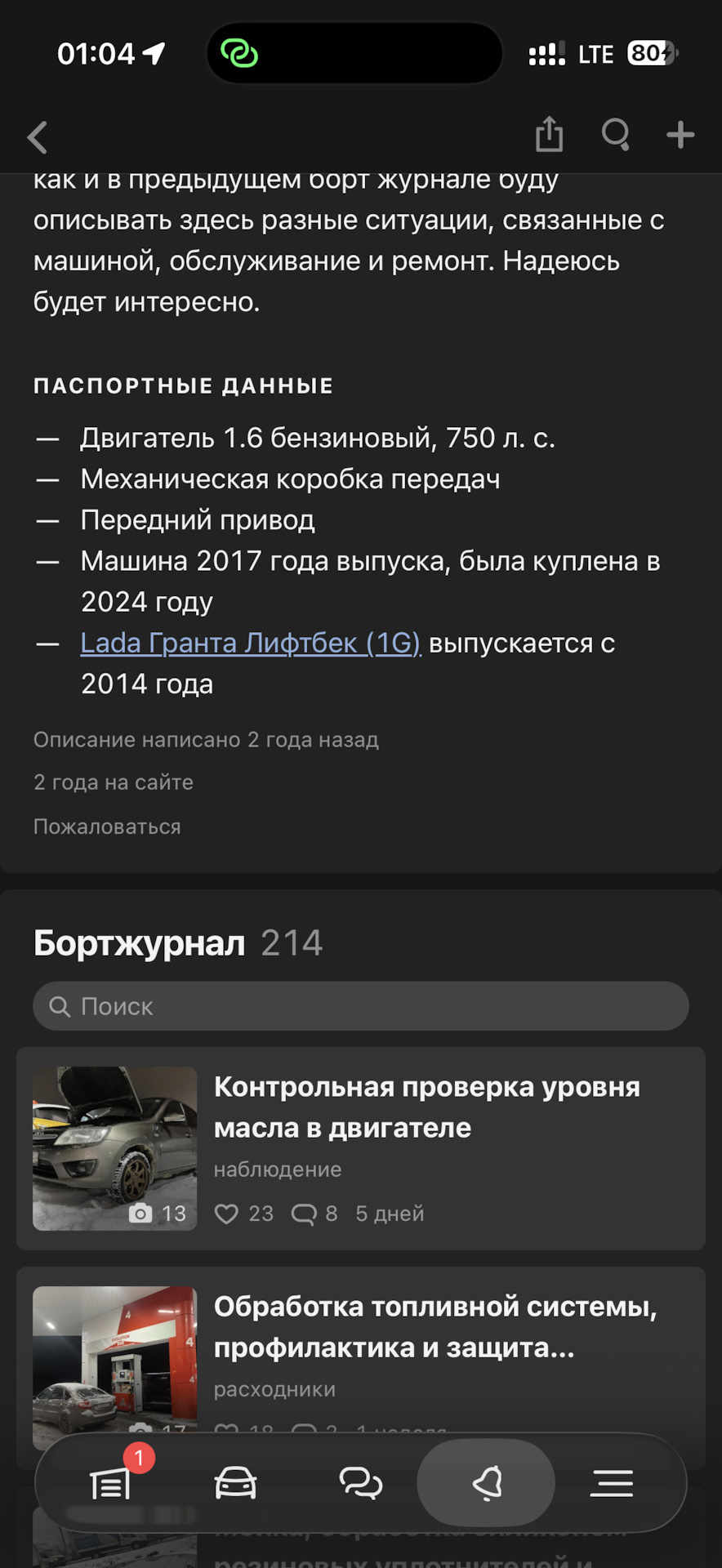722x1568 pixels.
Task: Open the post Обработка топливной системы
Action: [435, 1326]
